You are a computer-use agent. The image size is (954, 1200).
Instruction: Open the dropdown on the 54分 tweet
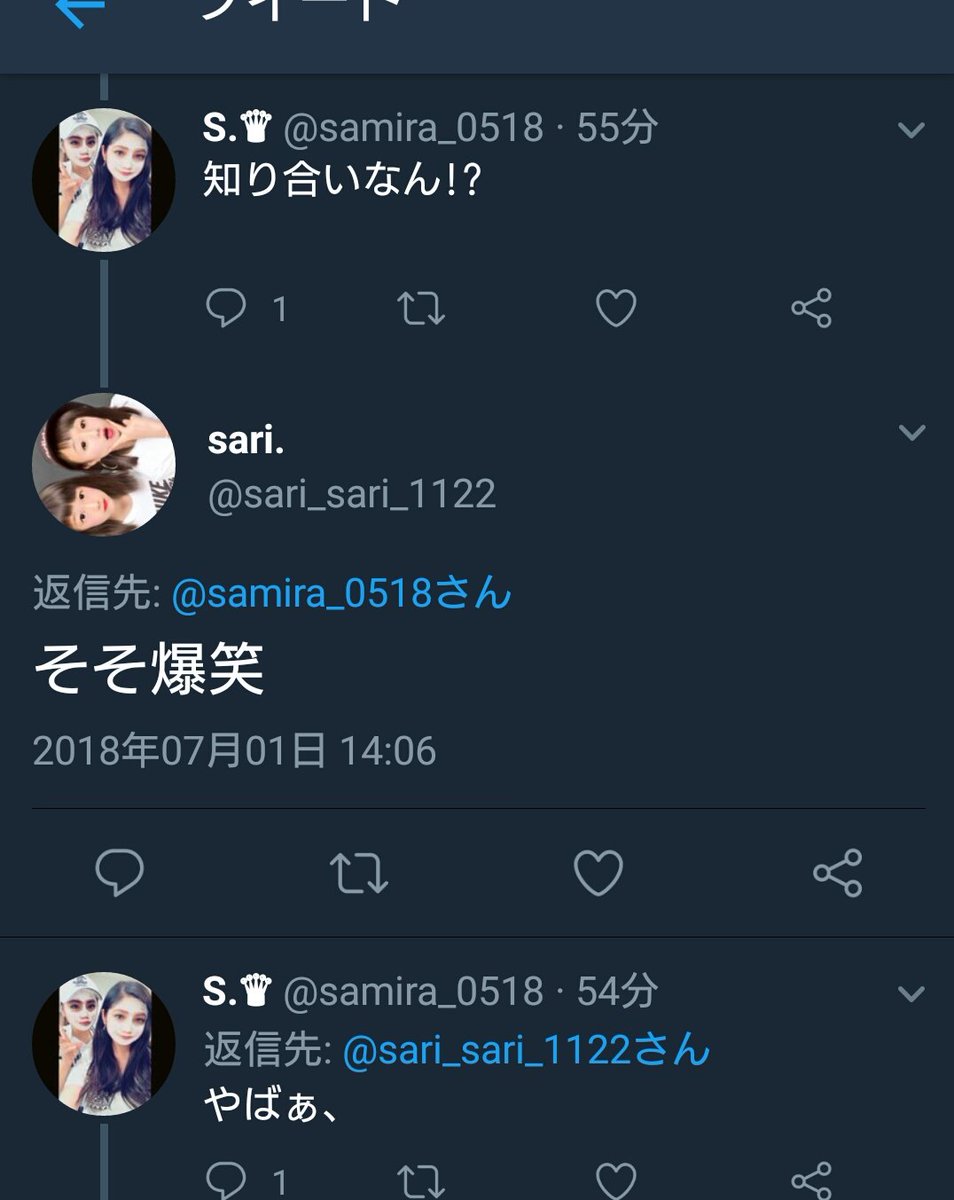coord(911,993)
